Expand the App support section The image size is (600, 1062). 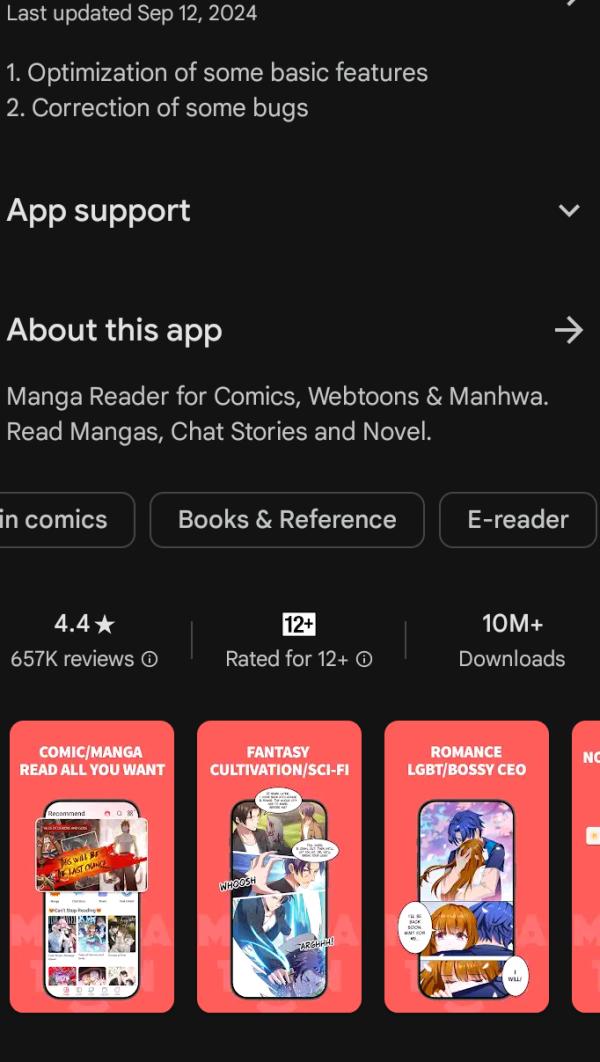click(568, 211)
